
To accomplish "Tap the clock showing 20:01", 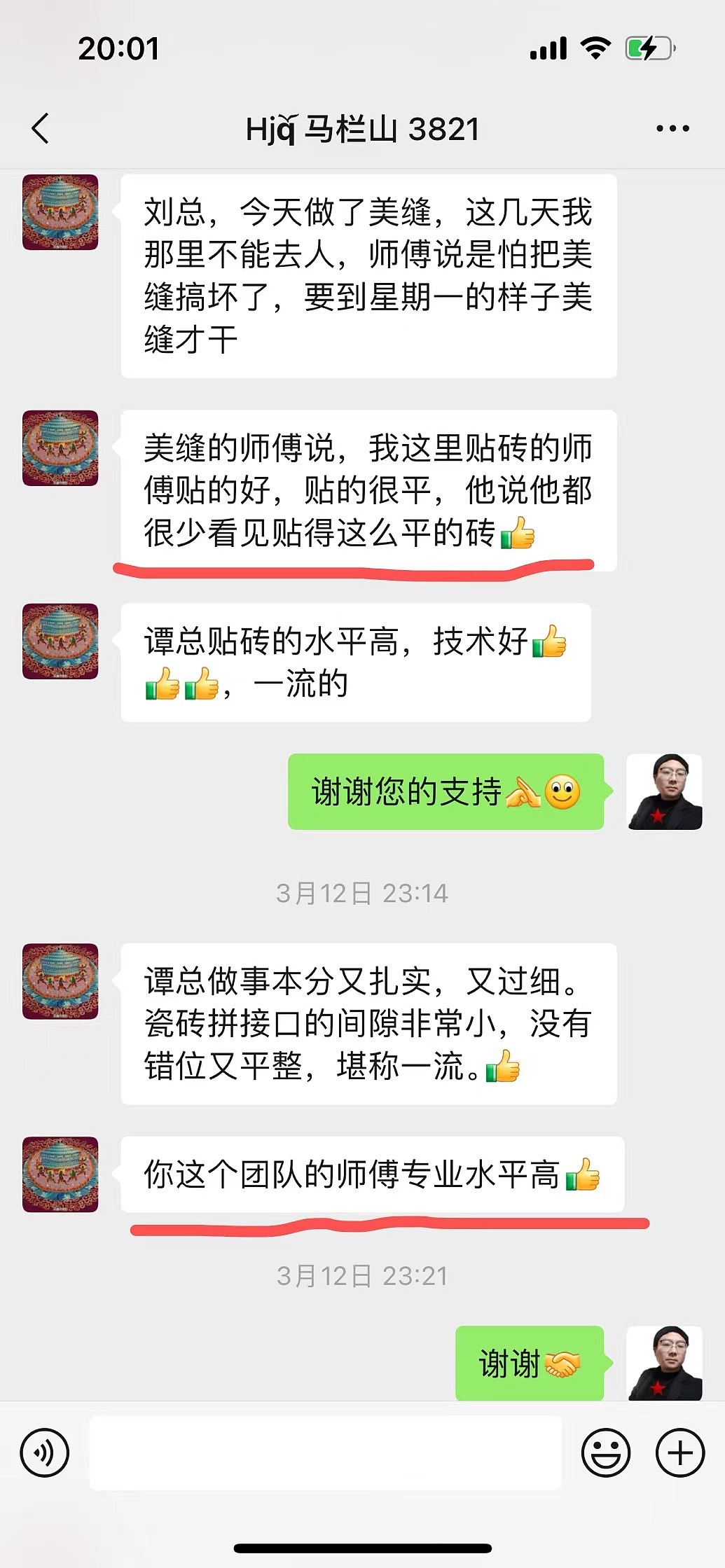I will click(x=119, y=49).
